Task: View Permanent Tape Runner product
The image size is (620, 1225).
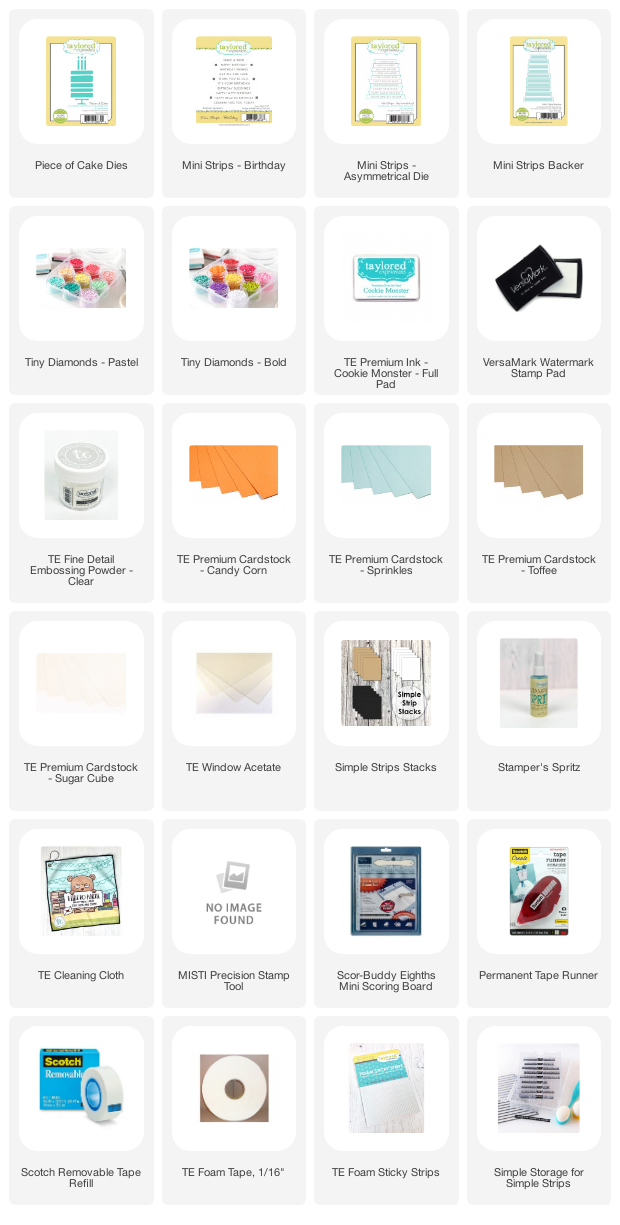Action: (x=539, y=913)
